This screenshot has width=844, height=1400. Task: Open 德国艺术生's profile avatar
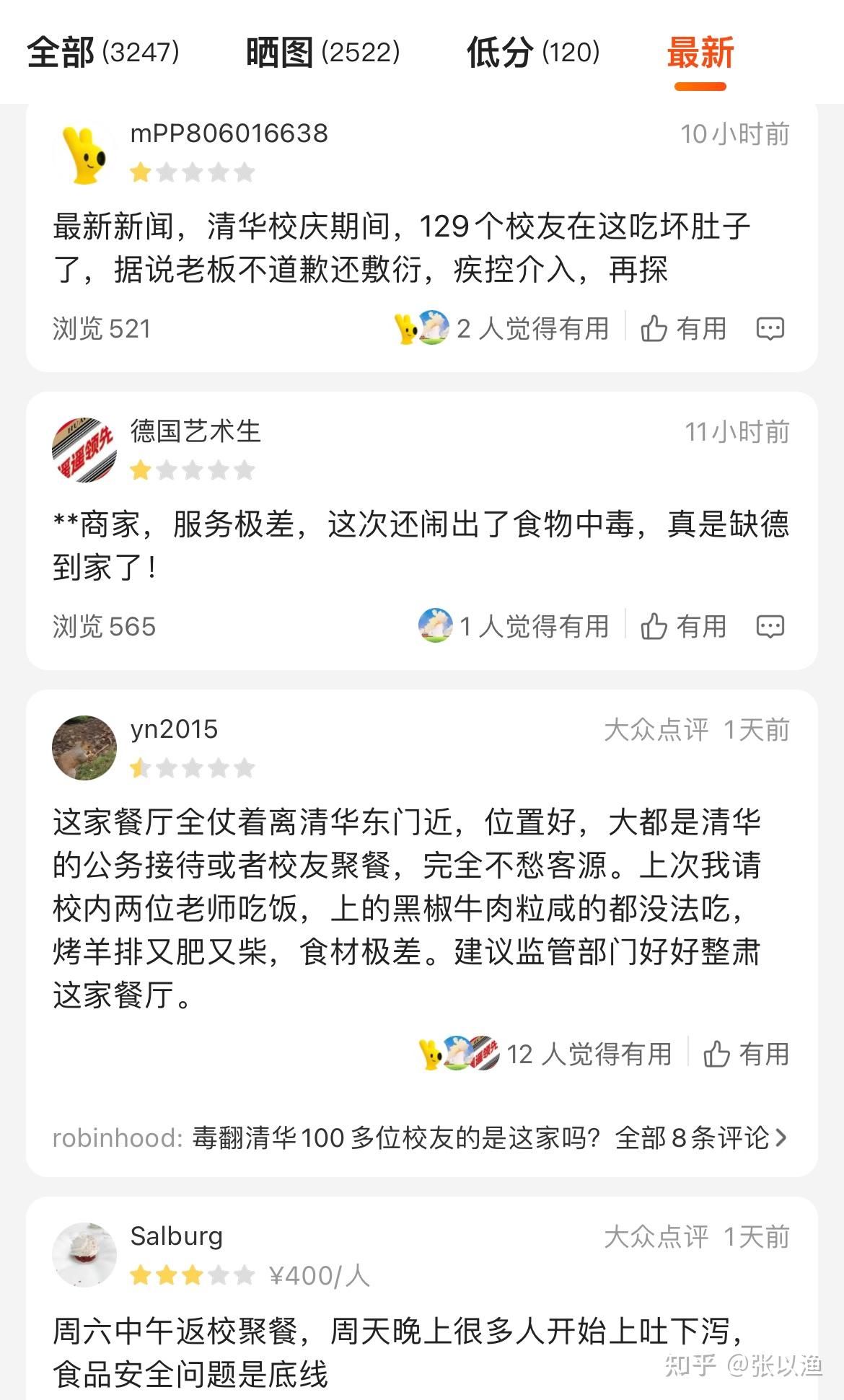84,449
